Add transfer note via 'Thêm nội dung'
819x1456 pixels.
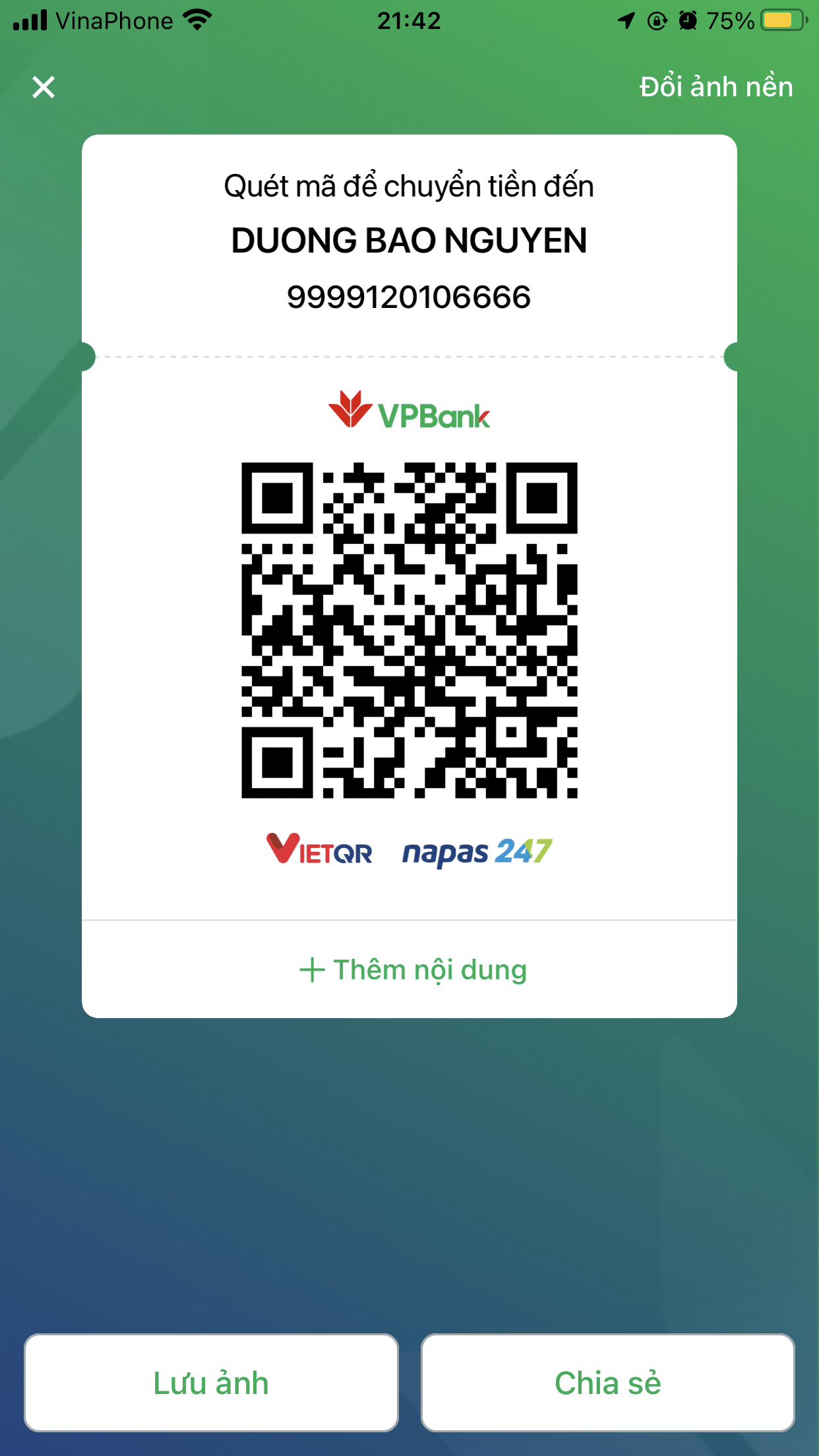(x=413, y=970)
